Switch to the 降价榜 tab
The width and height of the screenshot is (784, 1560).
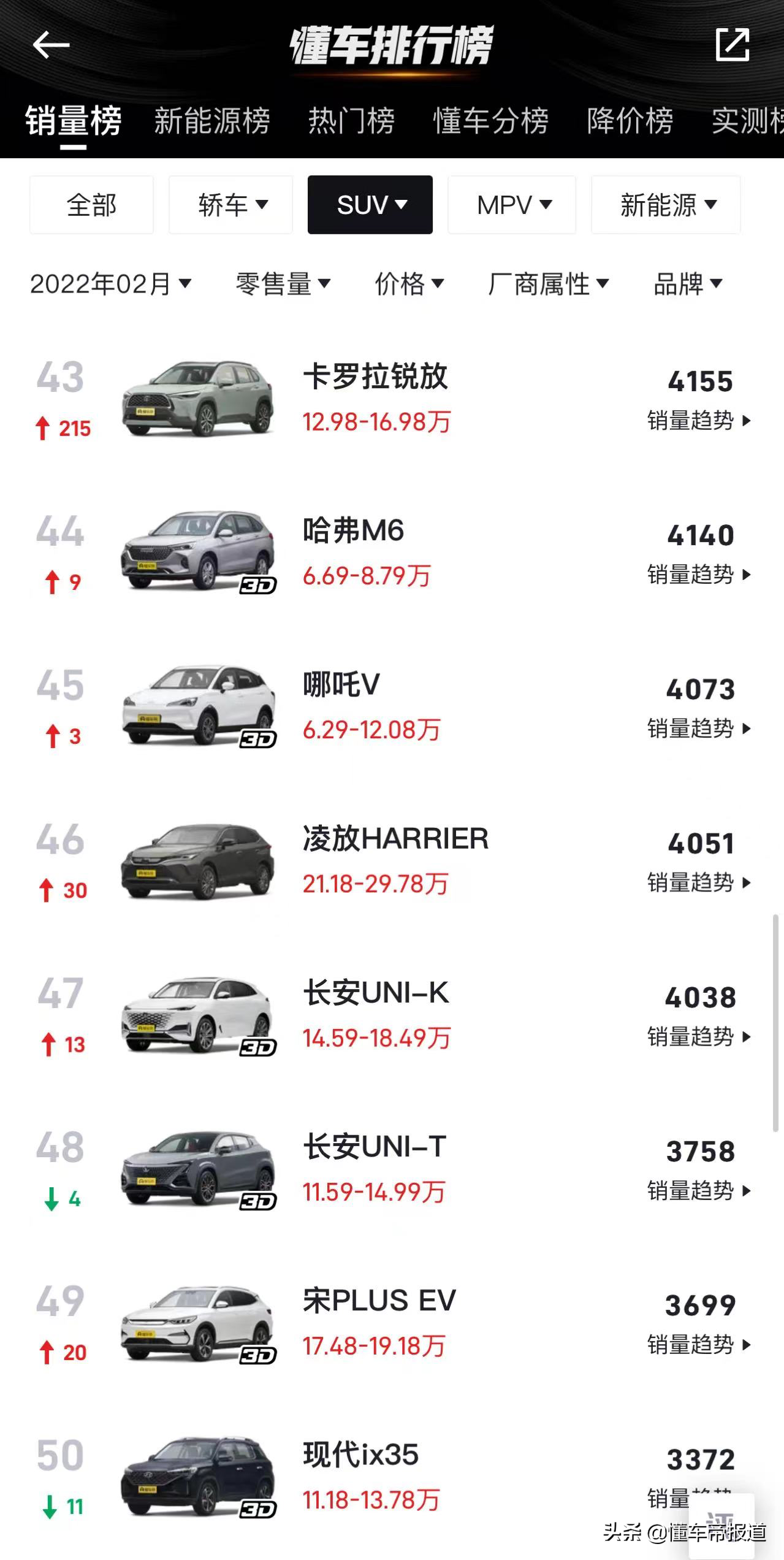[x=630, y=120]
